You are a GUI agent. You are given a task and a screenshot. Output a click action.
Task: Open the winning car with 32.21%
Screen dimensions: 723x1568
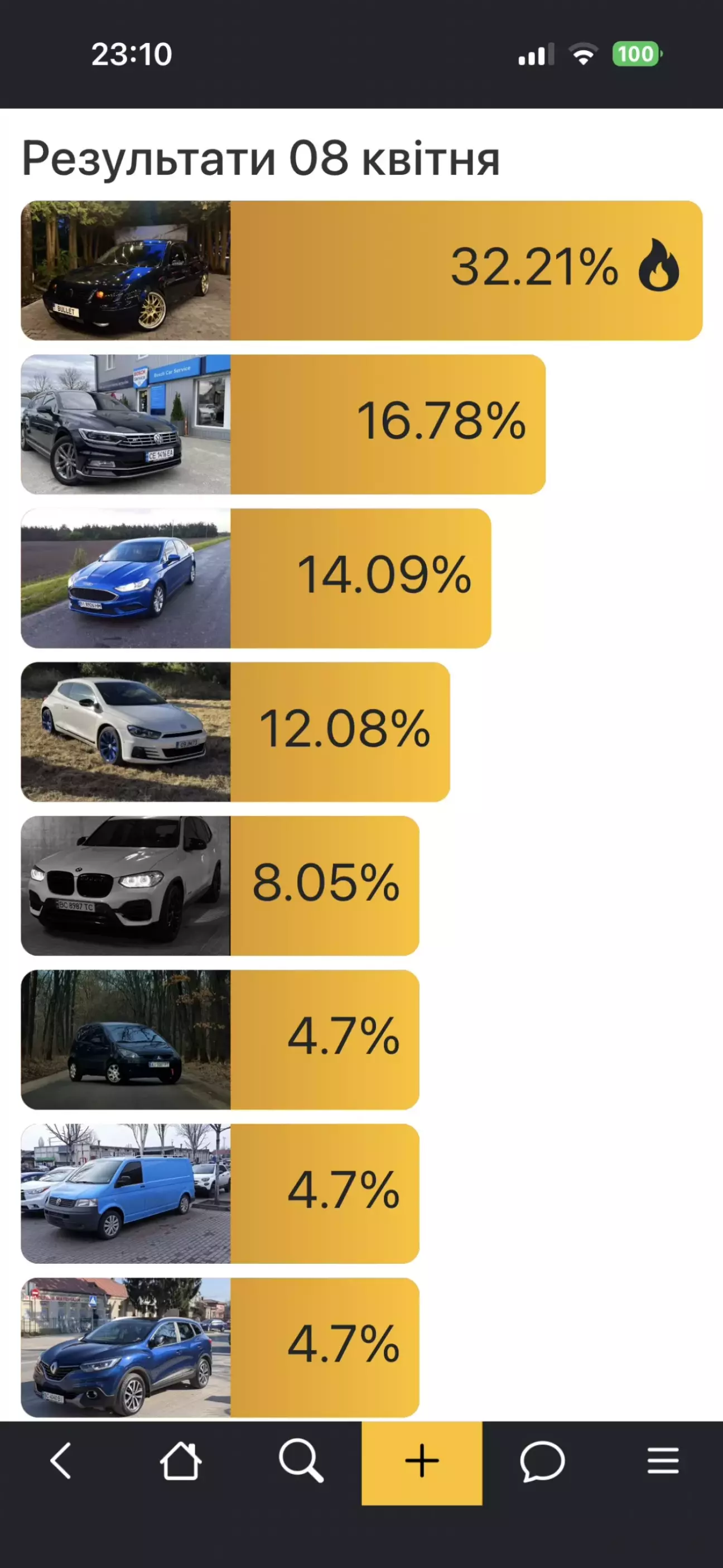(361, 270)
